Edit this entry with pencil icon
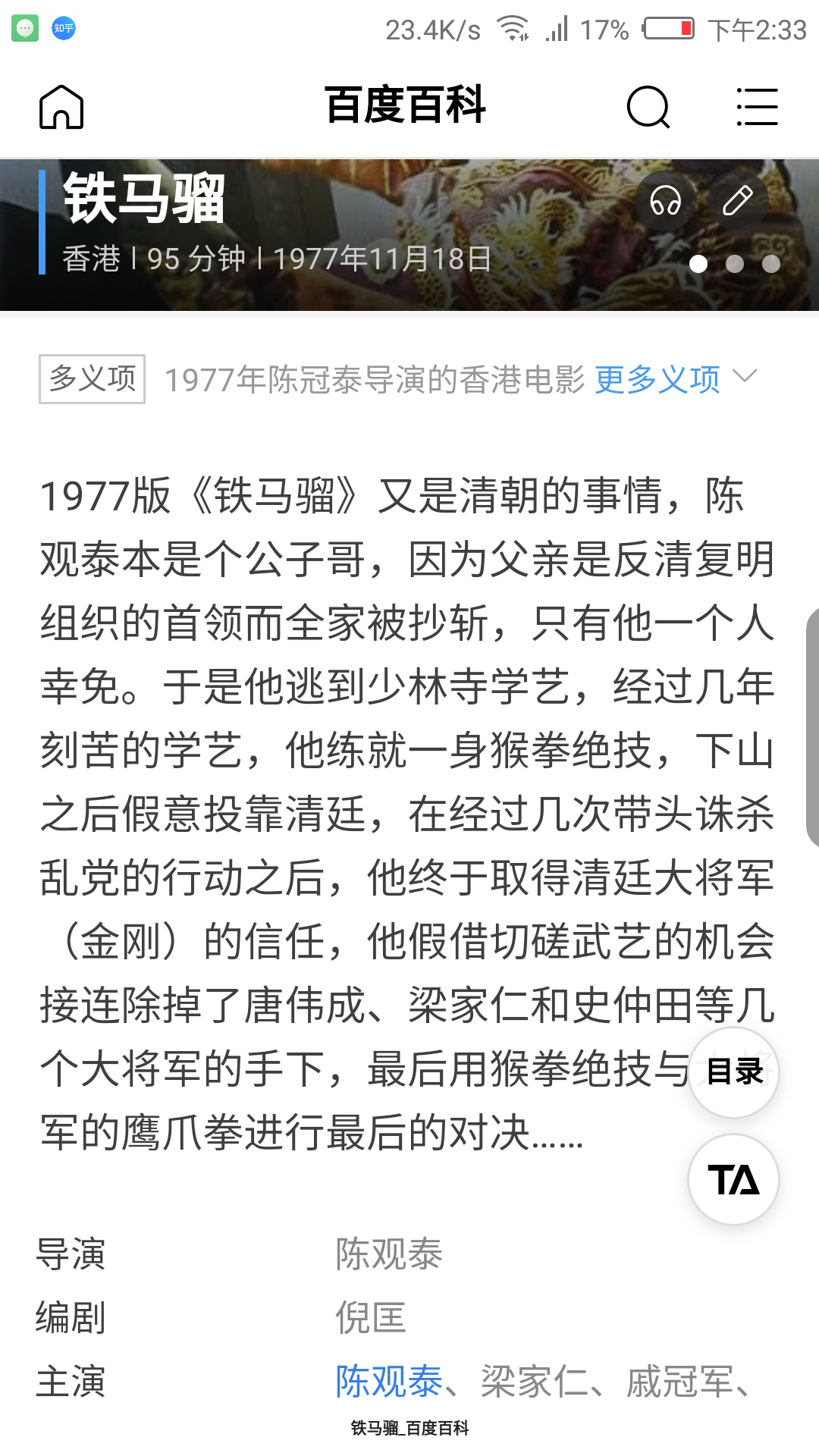This screenshot has width=819, height=1456. coord(737,201)
